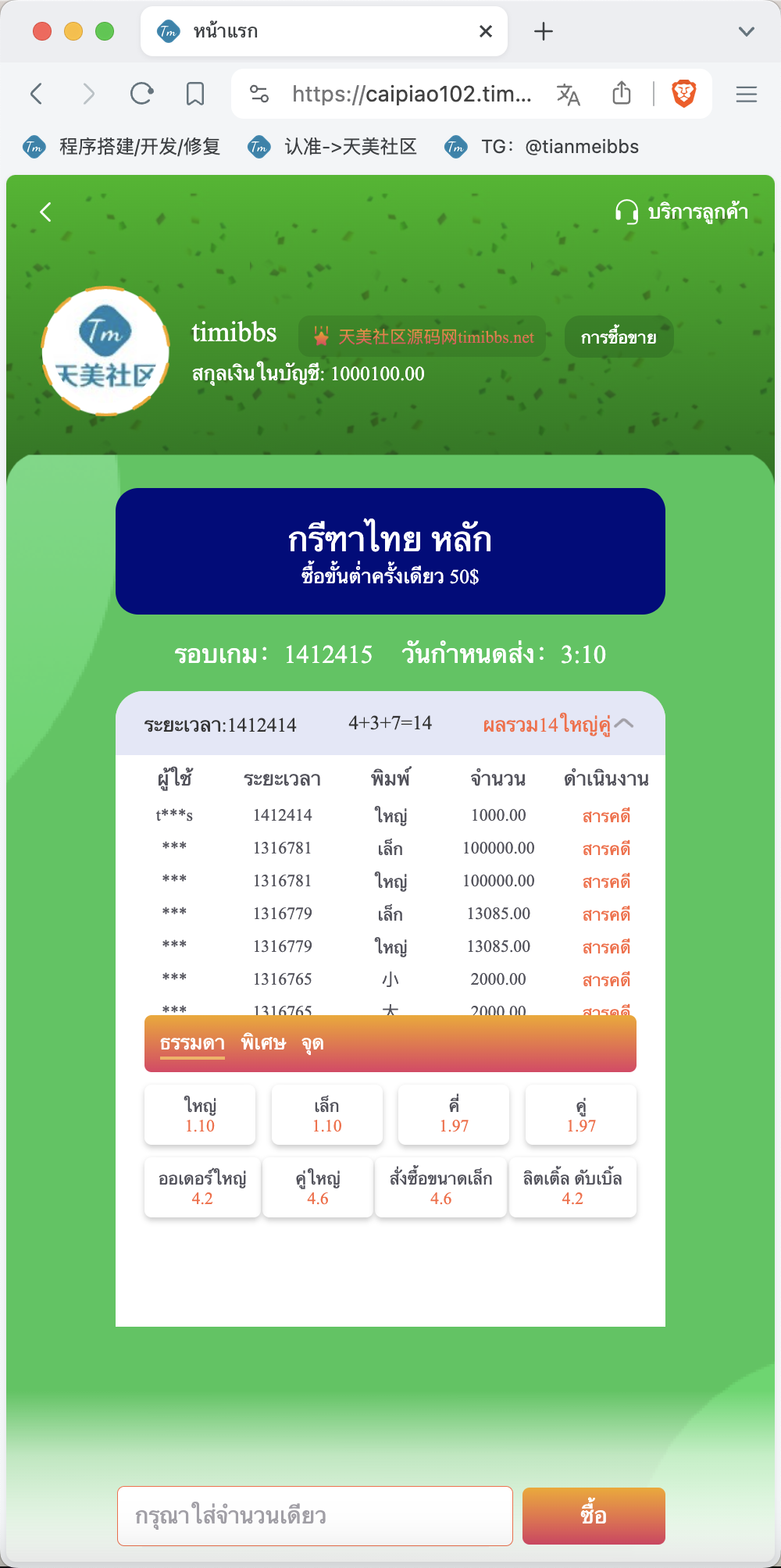The image size is (781, 1568).
Task: Open the การซื้อขาย trading button
Action: click(x=619, y=337)
